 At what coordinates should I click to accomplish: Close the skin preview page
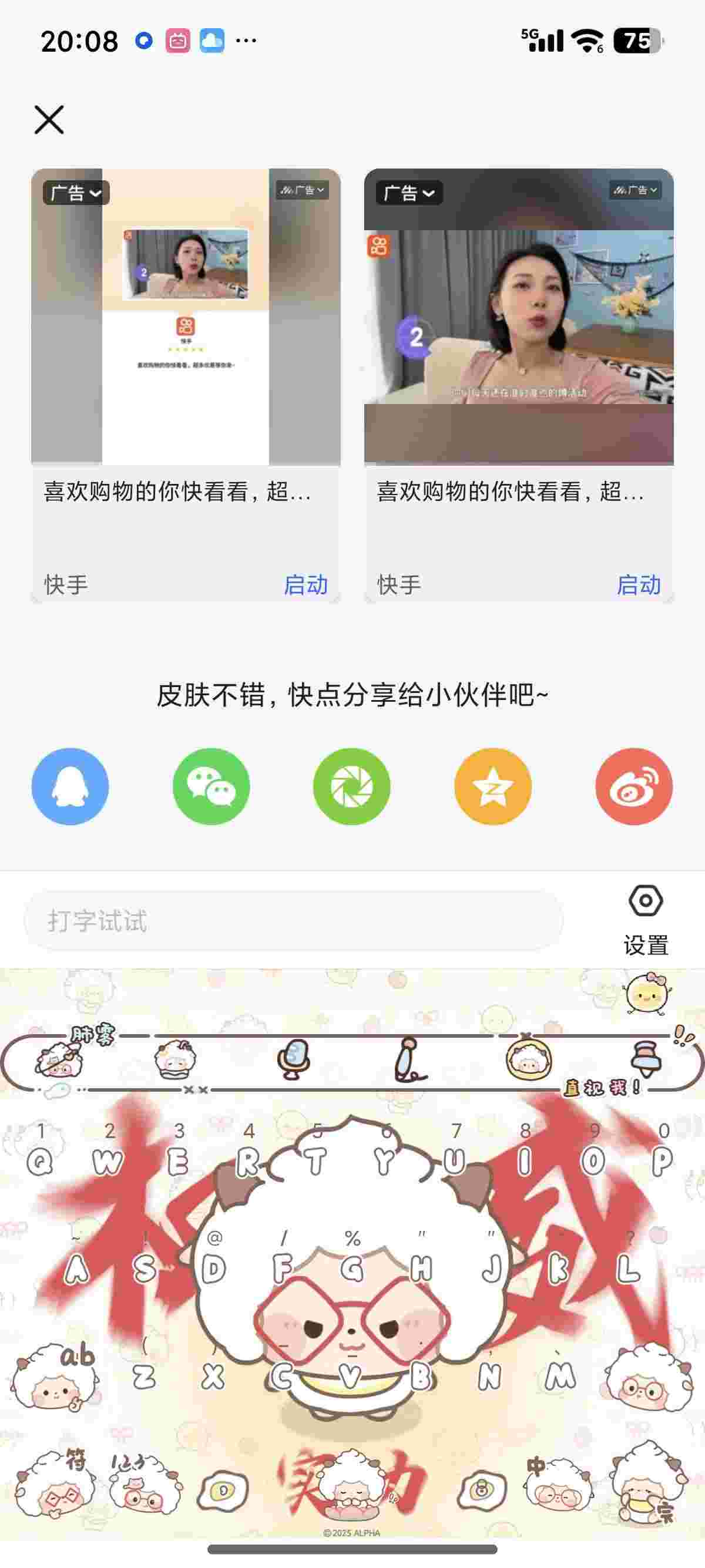49,119
